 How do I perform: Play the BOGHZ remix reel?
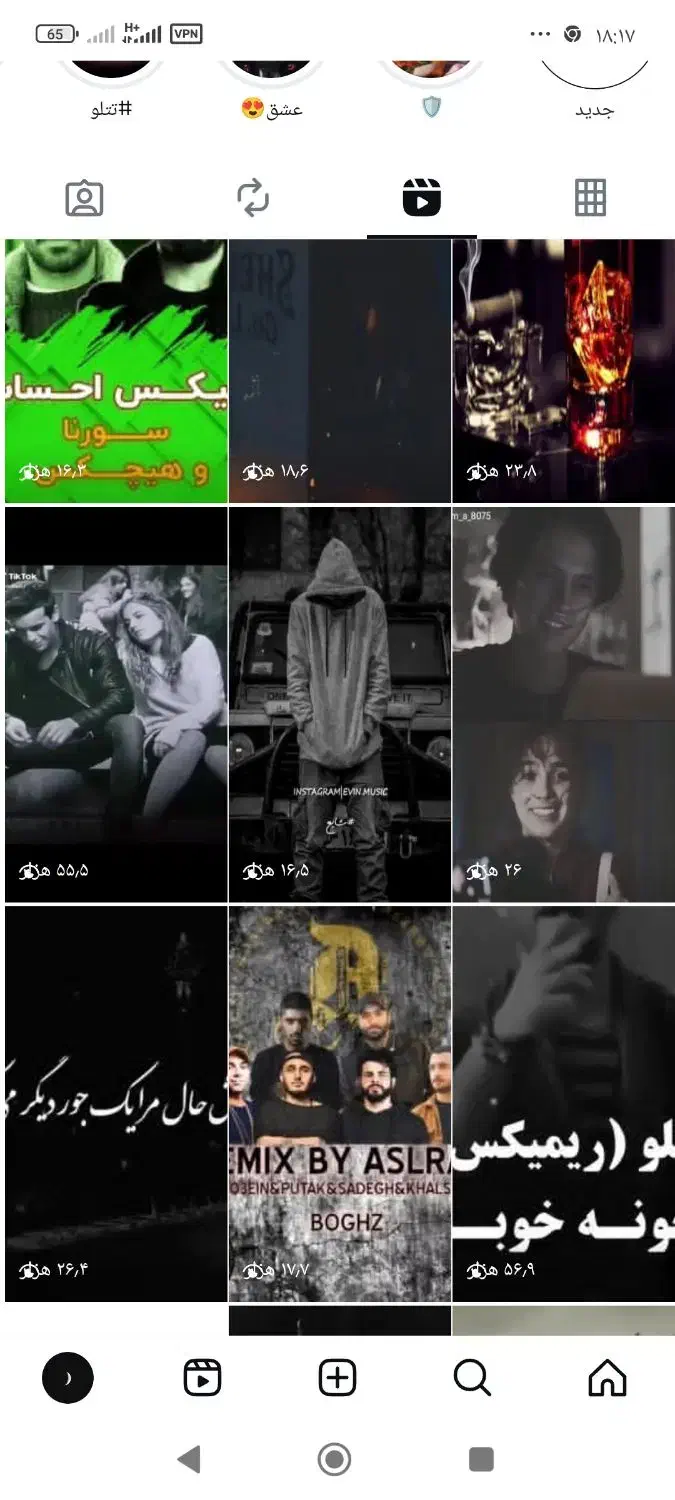(340, 1104)
